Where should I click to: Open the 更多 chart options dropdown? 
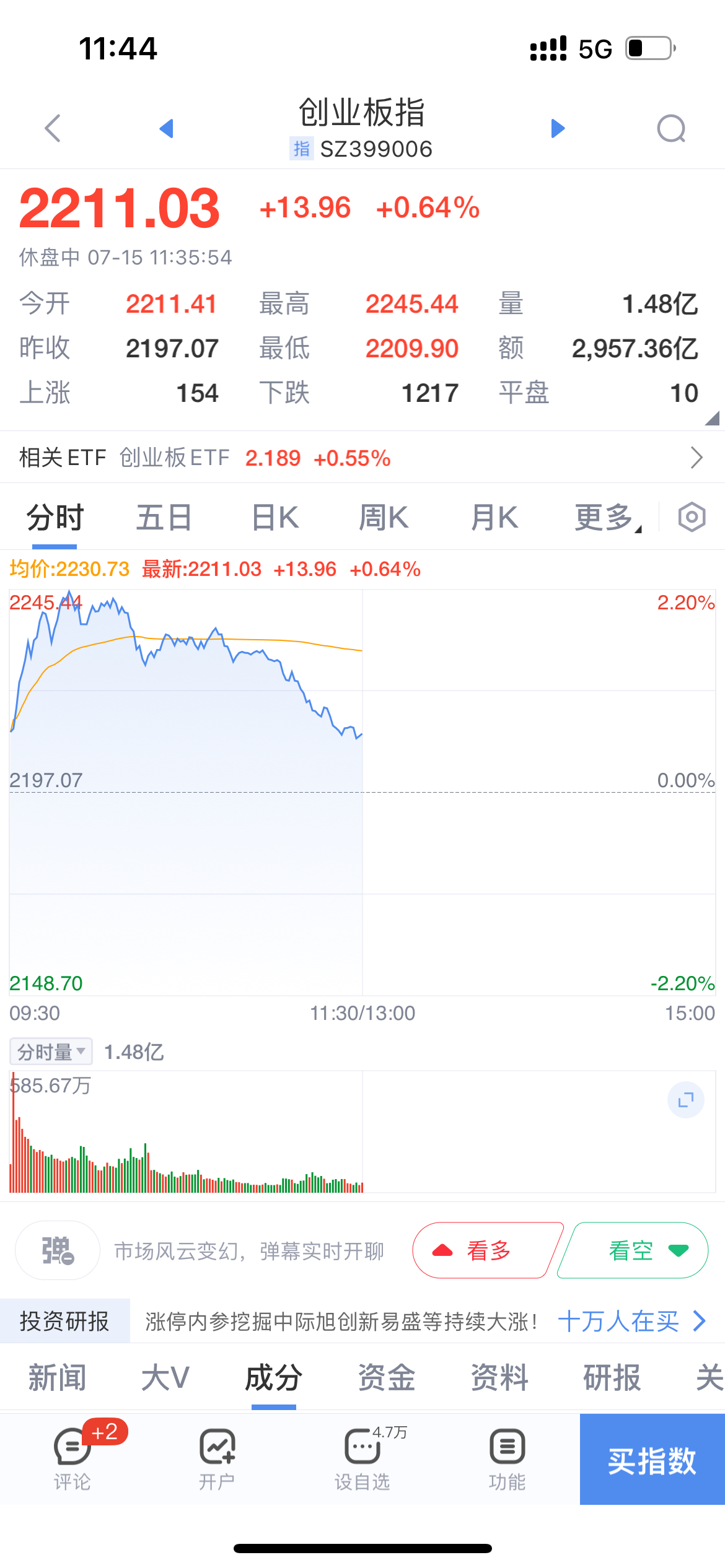[608, 518]
